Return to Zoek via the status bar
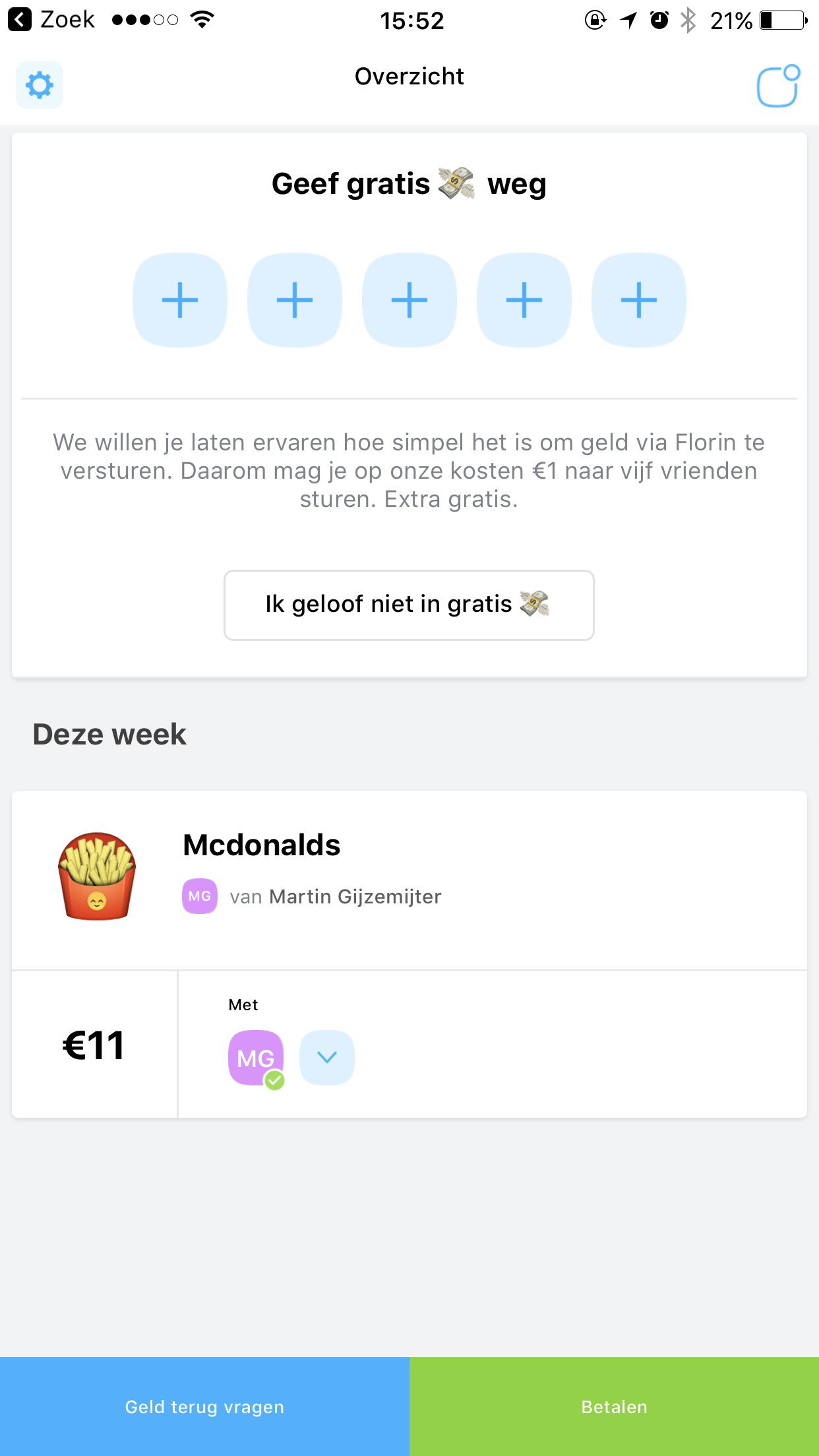Image resolution: width=819 pixels, height=1456 pixels. (49, 18)
